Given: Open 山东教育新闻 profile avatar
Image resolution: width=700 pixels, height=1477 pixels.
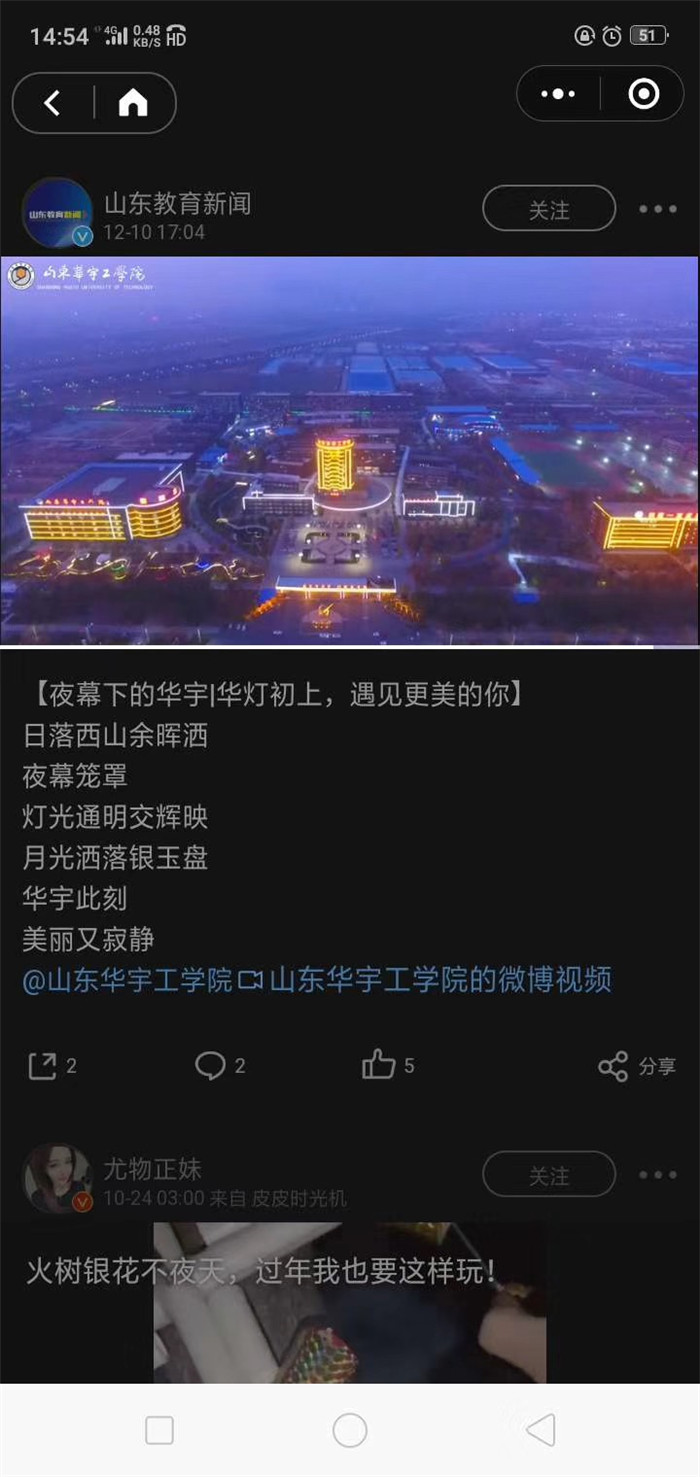Looking at the screenshot, I should [x=57, y=213].
